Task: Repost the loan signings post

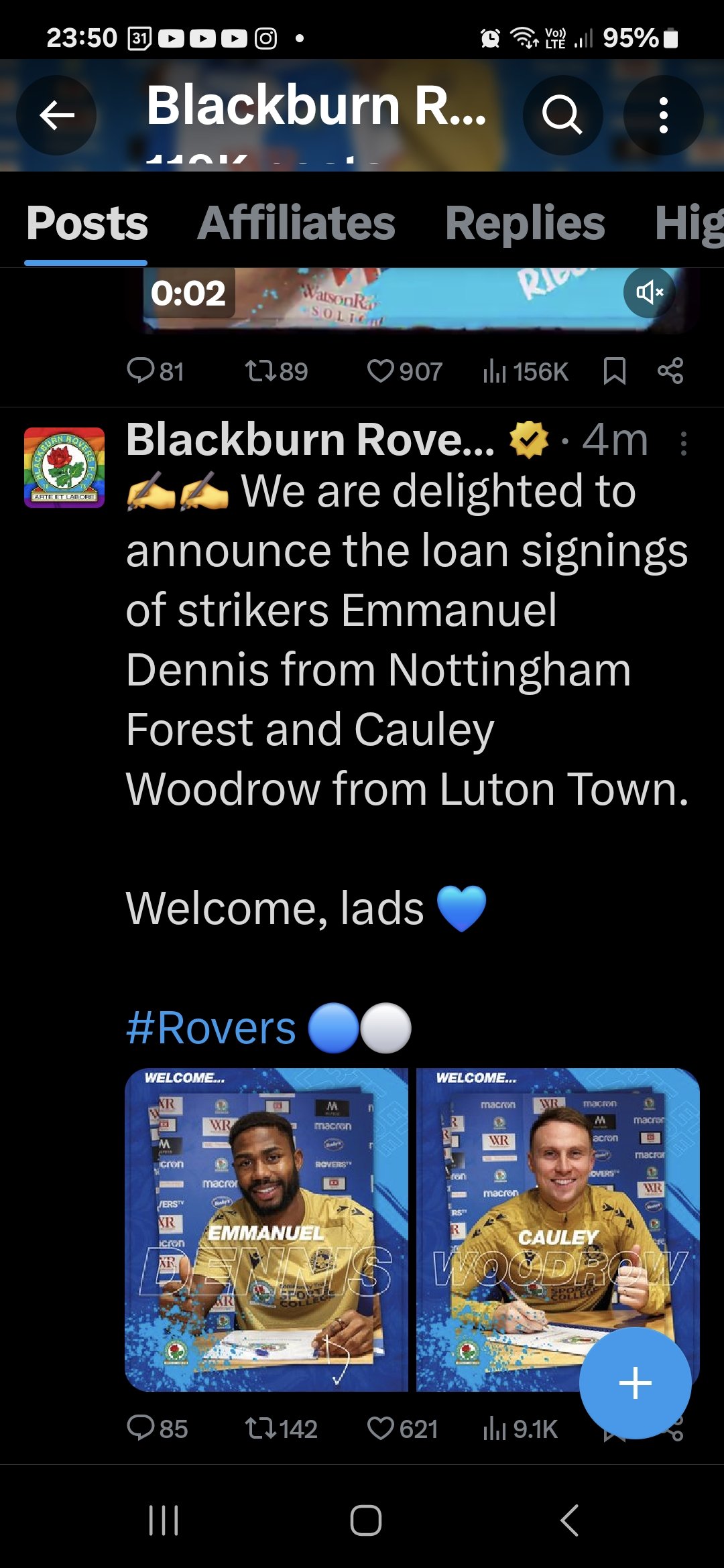Action: coord(281,1428)
